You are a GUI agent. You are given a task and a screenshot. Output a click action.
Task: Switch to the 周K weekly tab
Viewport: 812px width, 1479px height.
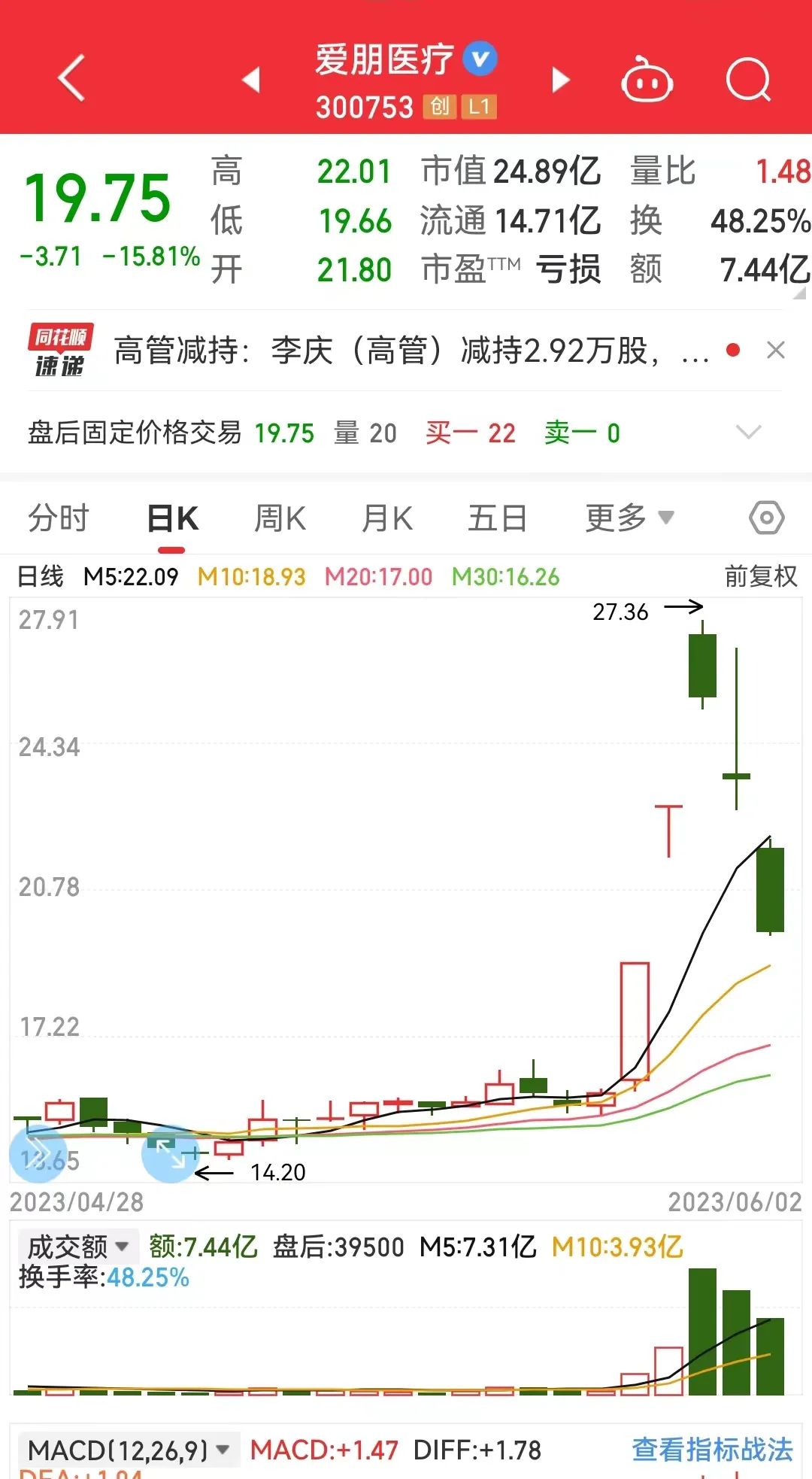pos(280,517)
